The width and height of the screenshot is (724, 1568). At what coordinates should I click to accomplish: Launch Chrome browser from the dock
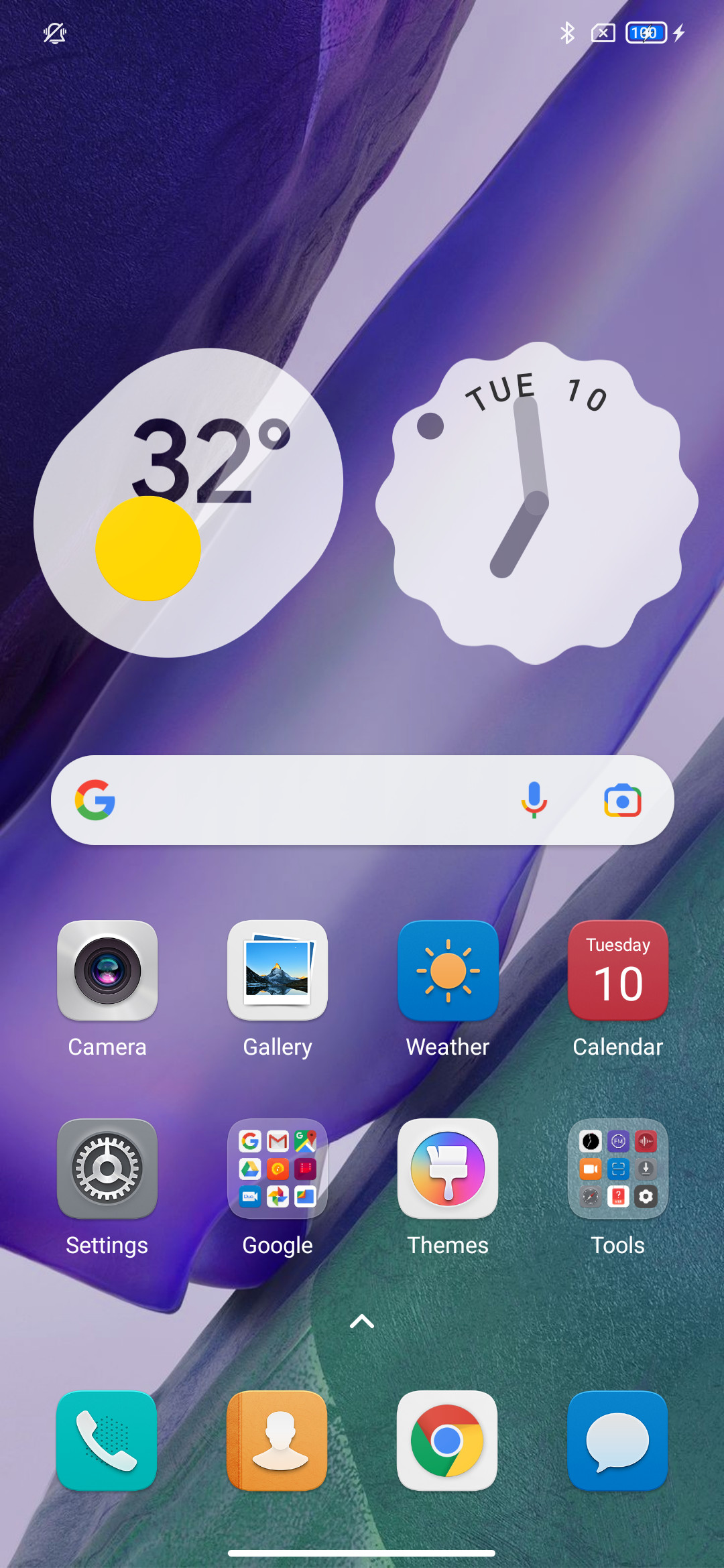pos(447,1441)
